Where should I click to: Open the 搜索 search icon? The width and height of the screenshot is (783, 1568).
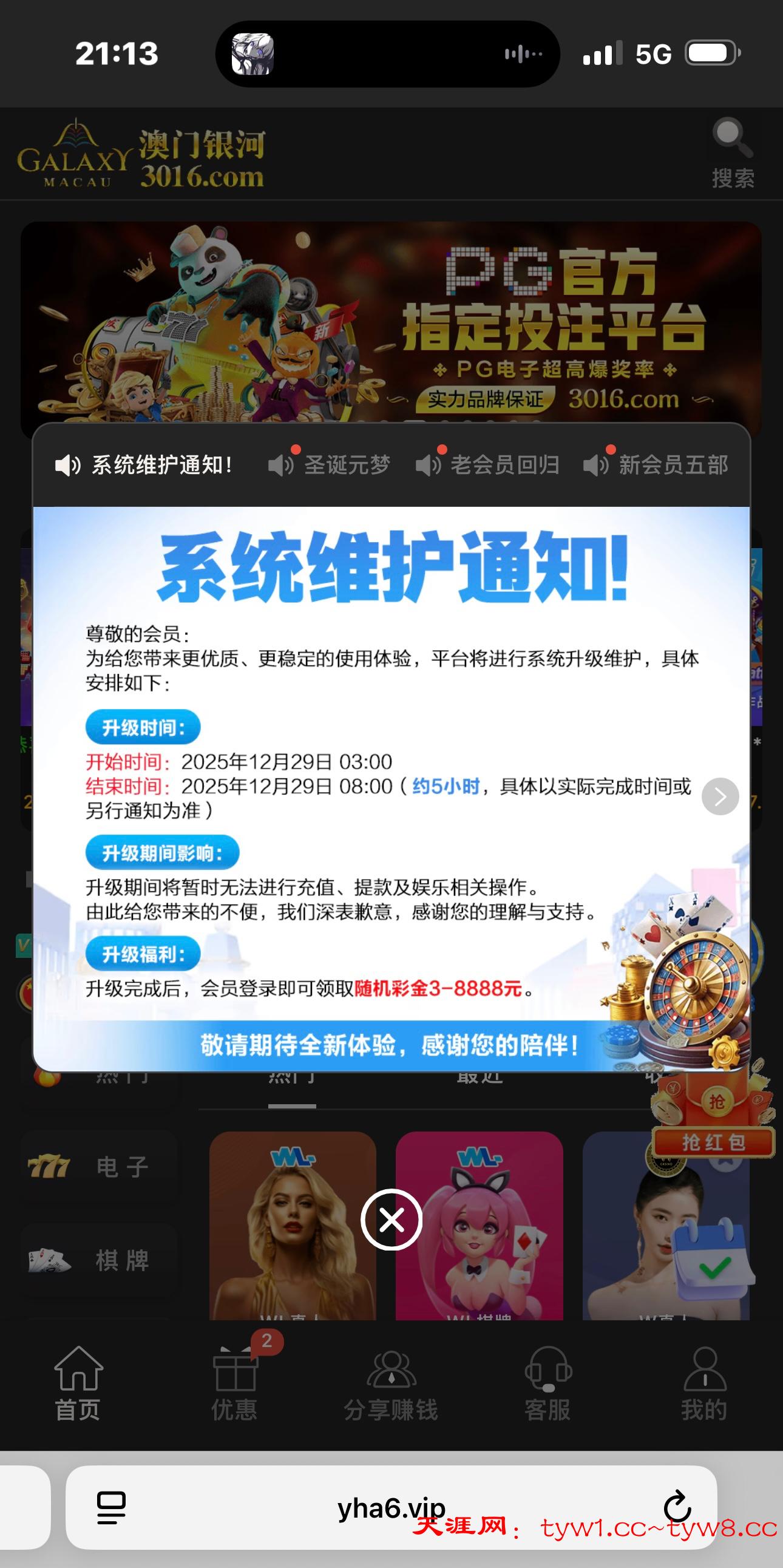coord(733,152)
